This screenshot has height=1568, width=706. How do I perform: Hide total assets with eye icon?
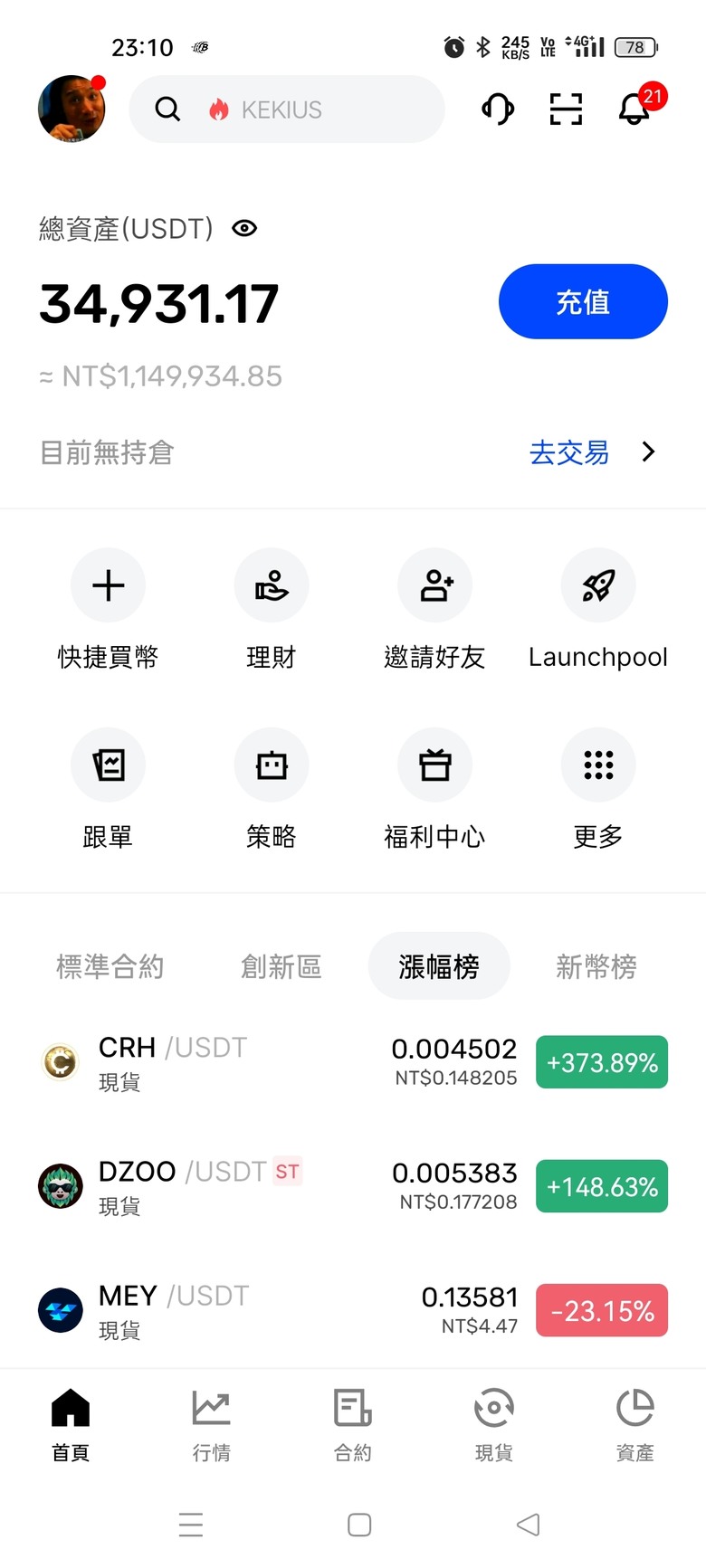[x=244, y=228]
